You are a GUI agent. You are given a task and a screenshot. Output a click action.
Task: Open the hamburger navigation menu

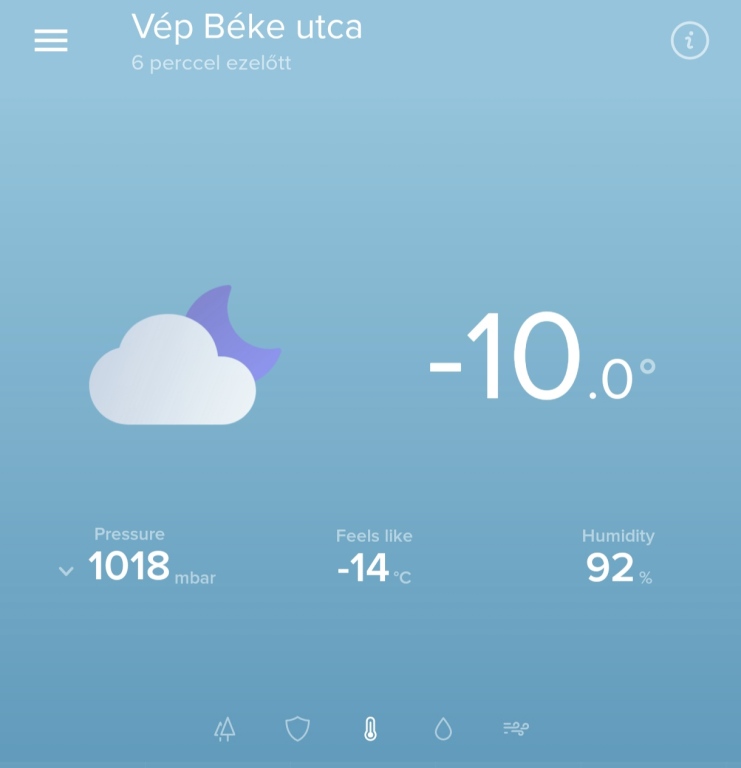point(50,41)
